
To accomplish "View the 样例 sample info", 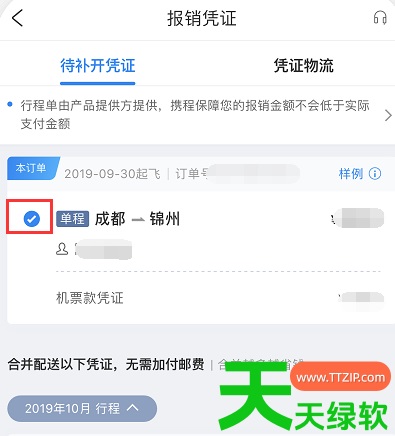I will (x=360, y=174).
